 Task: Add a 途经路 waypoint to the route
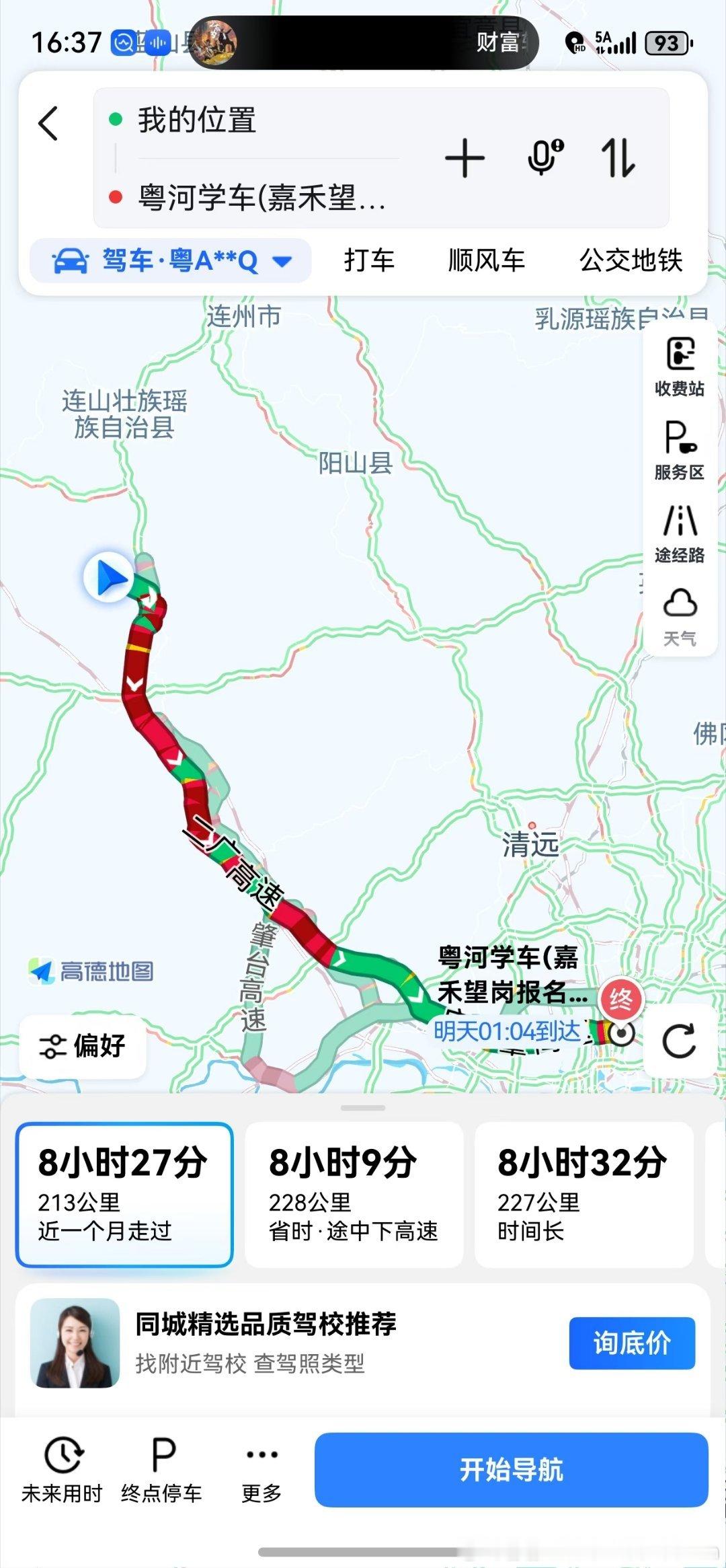click(x=680, y=535)
